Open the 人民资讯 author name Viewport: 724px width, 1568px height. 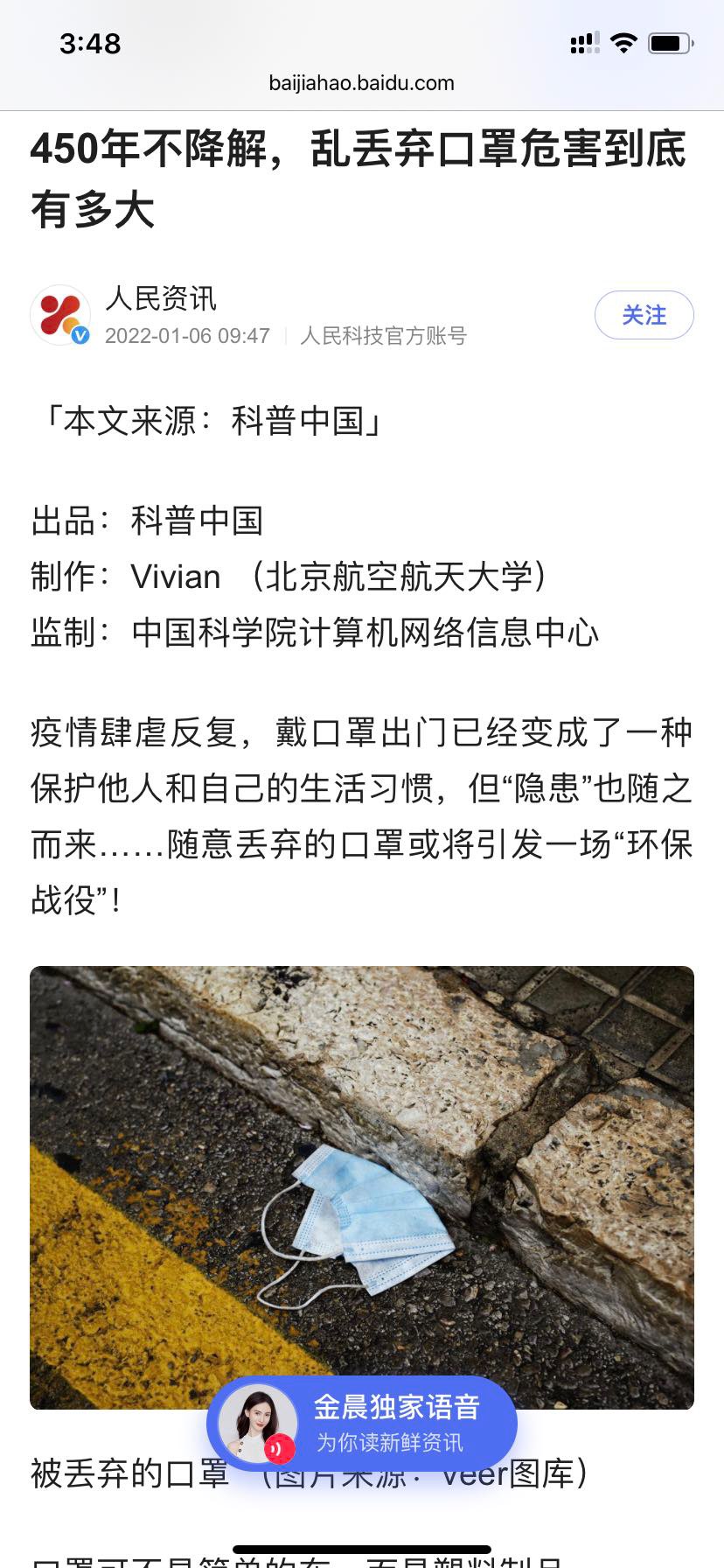click(161, 298)
